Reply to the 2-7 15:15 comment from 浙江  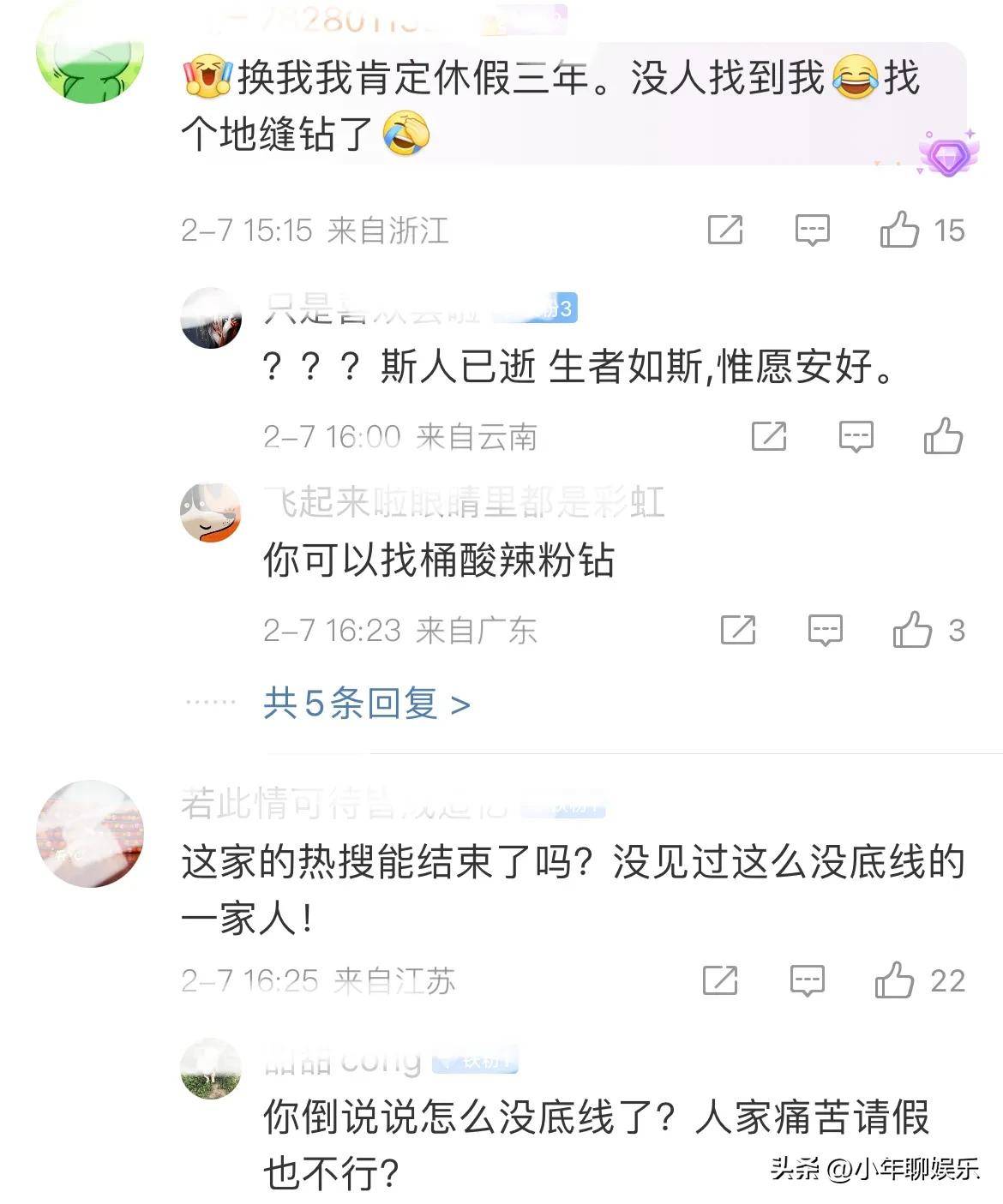[x=812, y=230]
